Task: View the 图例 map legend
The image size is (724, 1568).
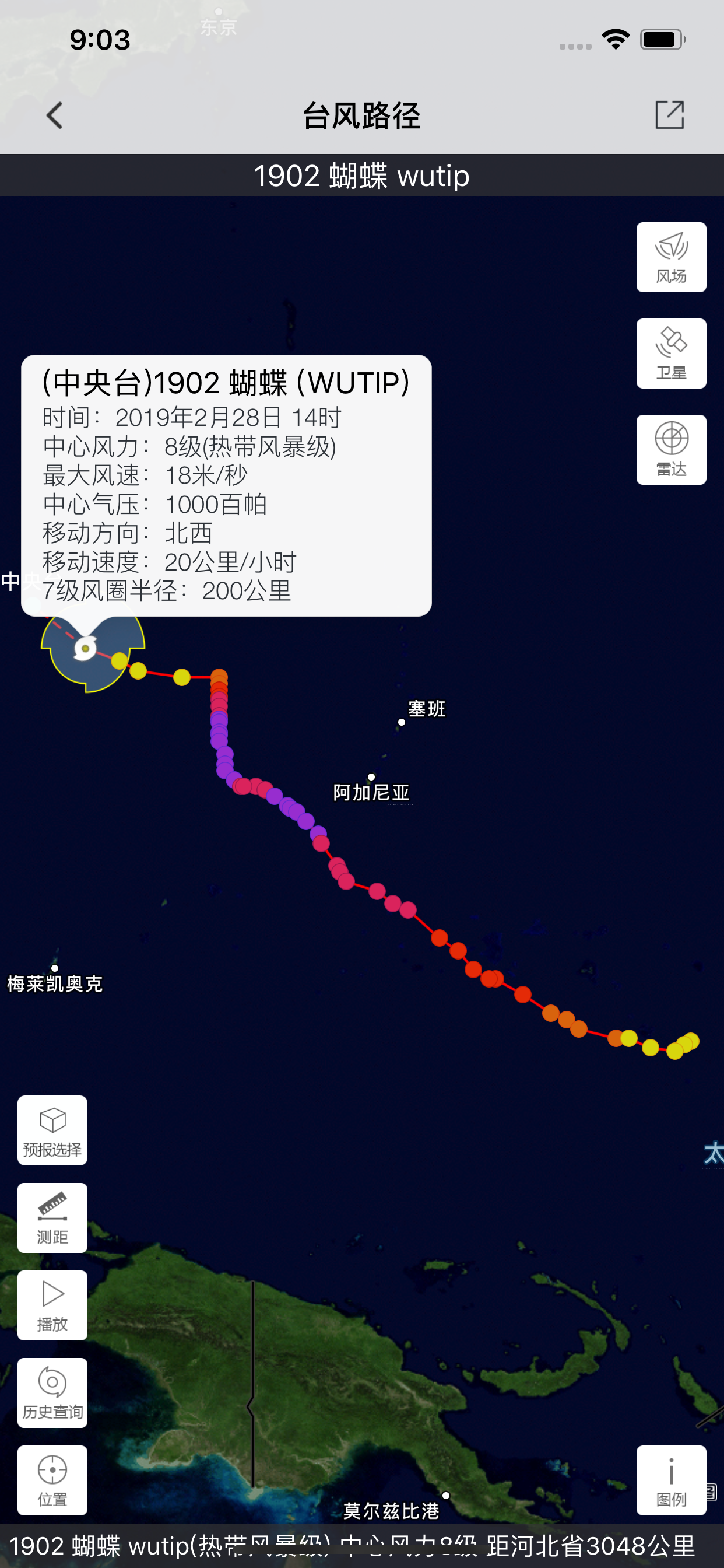Action: click(670, 1480)
